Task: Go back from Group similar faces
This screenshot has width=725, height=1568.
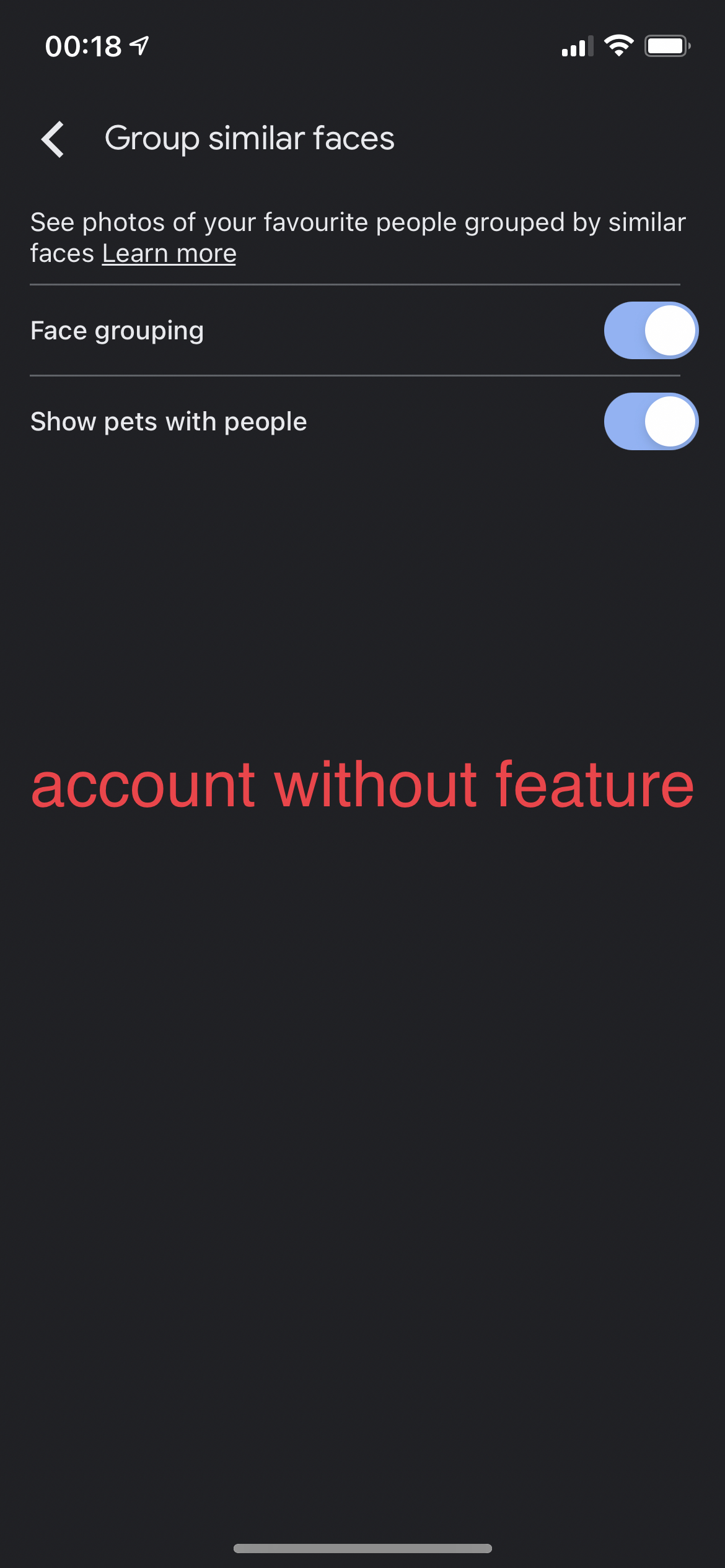Action: point(53,139)
